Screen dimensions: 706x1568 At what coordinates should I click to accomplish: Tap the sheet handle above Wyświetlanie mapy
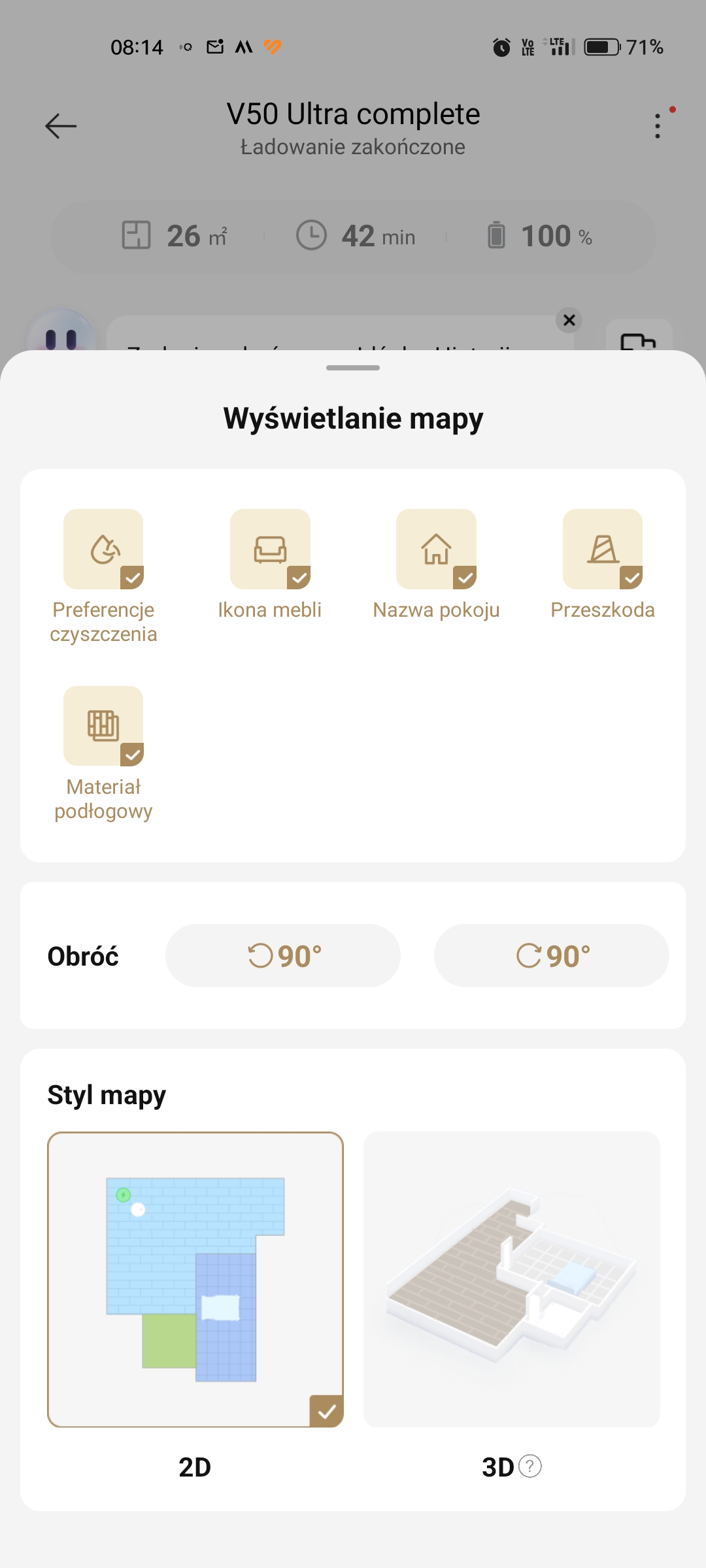353,368
